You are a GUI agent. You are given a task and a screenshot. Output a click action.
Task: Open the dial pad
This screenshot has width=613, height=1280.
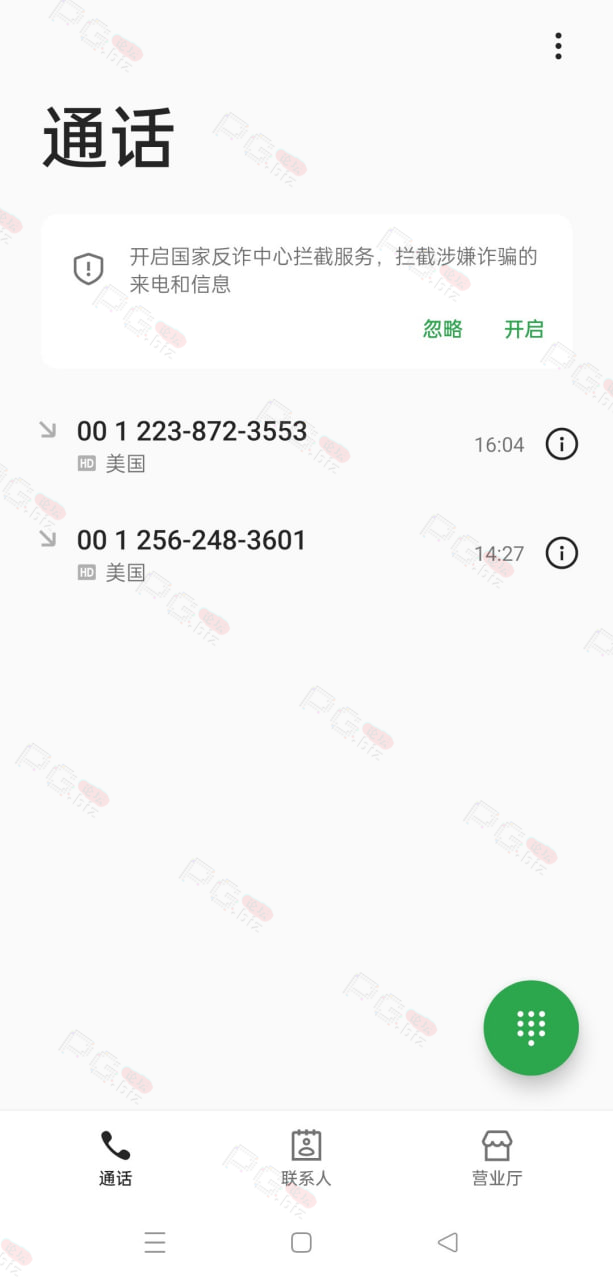531,1028
